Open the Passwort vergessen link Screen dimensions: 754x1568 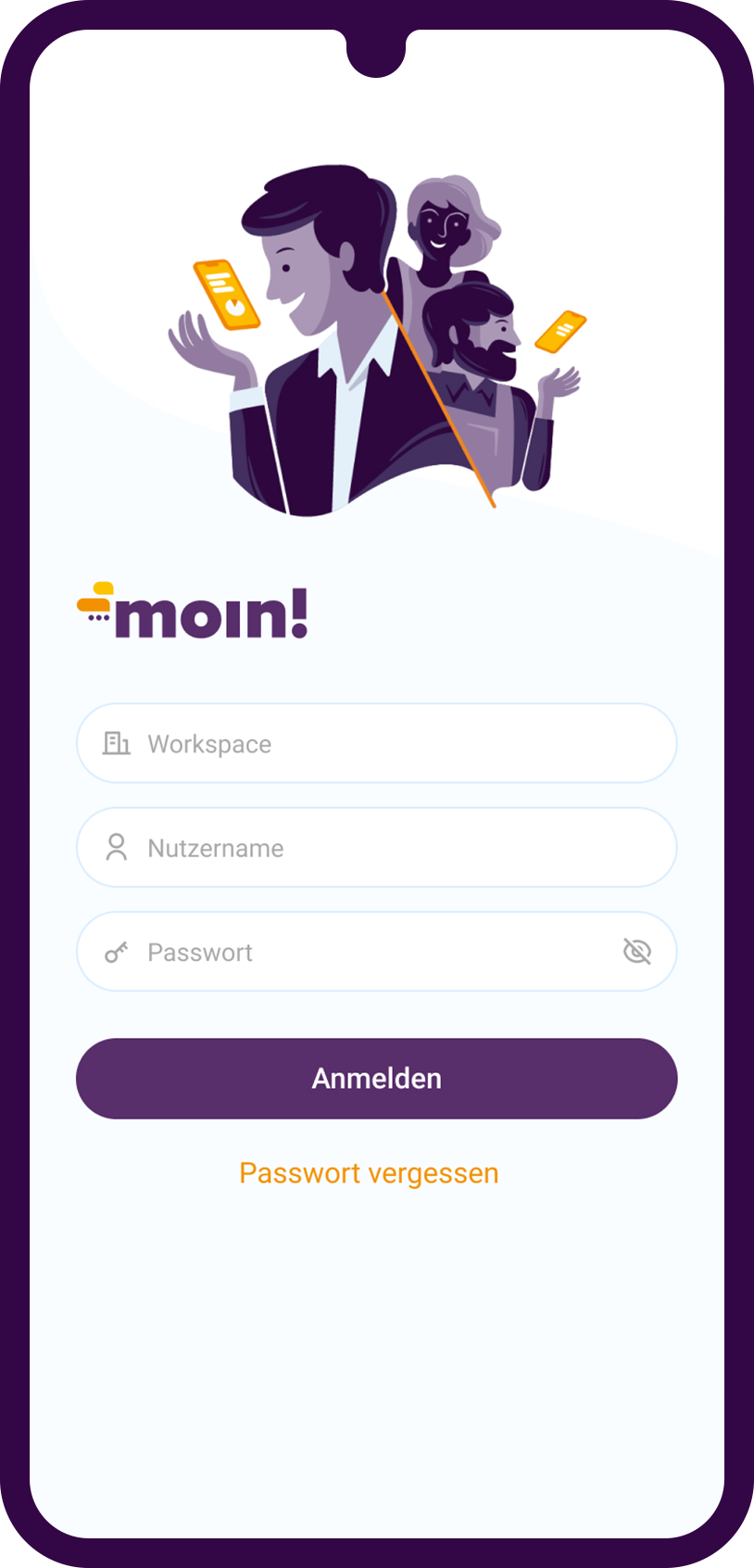369,1172
